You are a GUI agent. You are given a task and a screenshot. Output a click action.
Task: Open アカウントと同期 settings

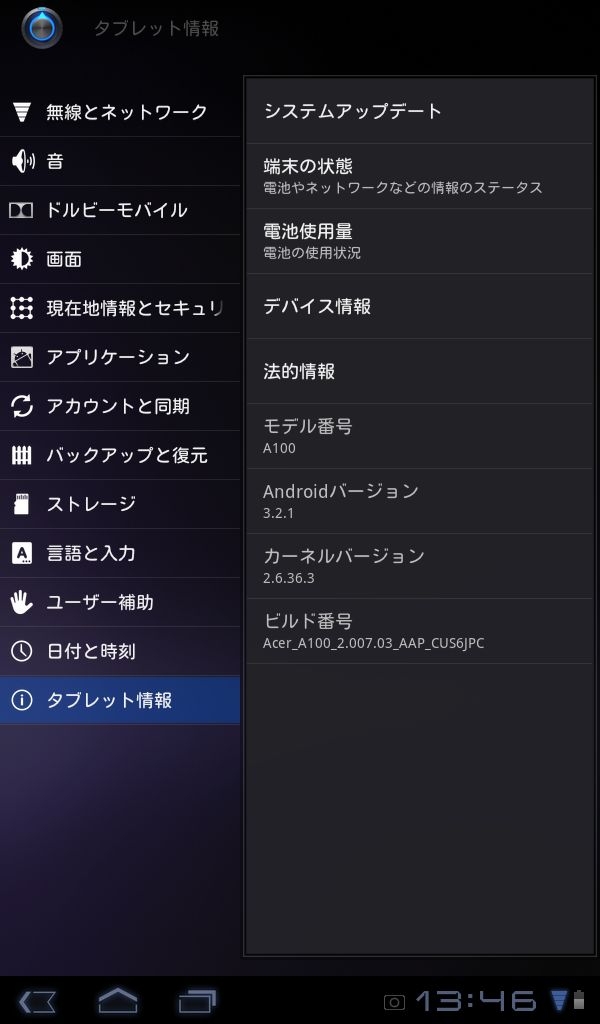pos(120,406)
